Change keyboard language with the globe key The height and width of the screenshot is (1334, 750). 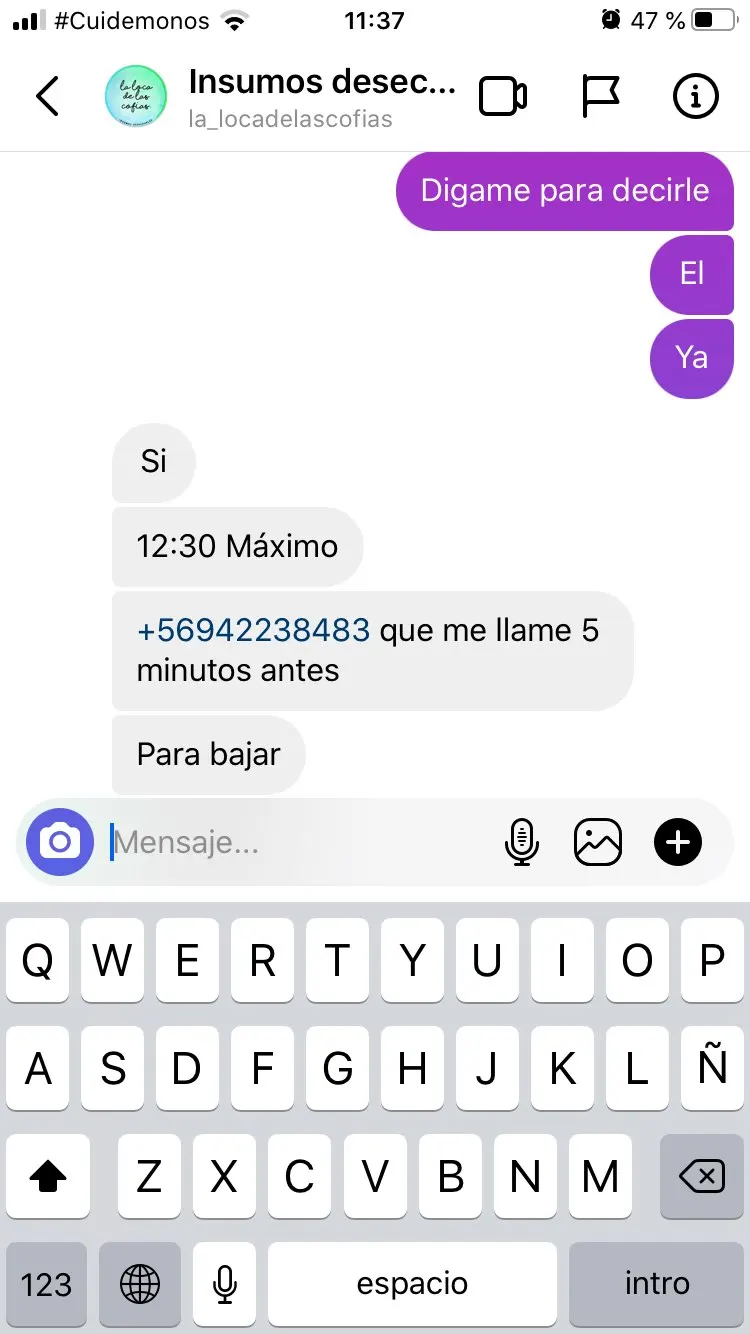point(139,1284)
